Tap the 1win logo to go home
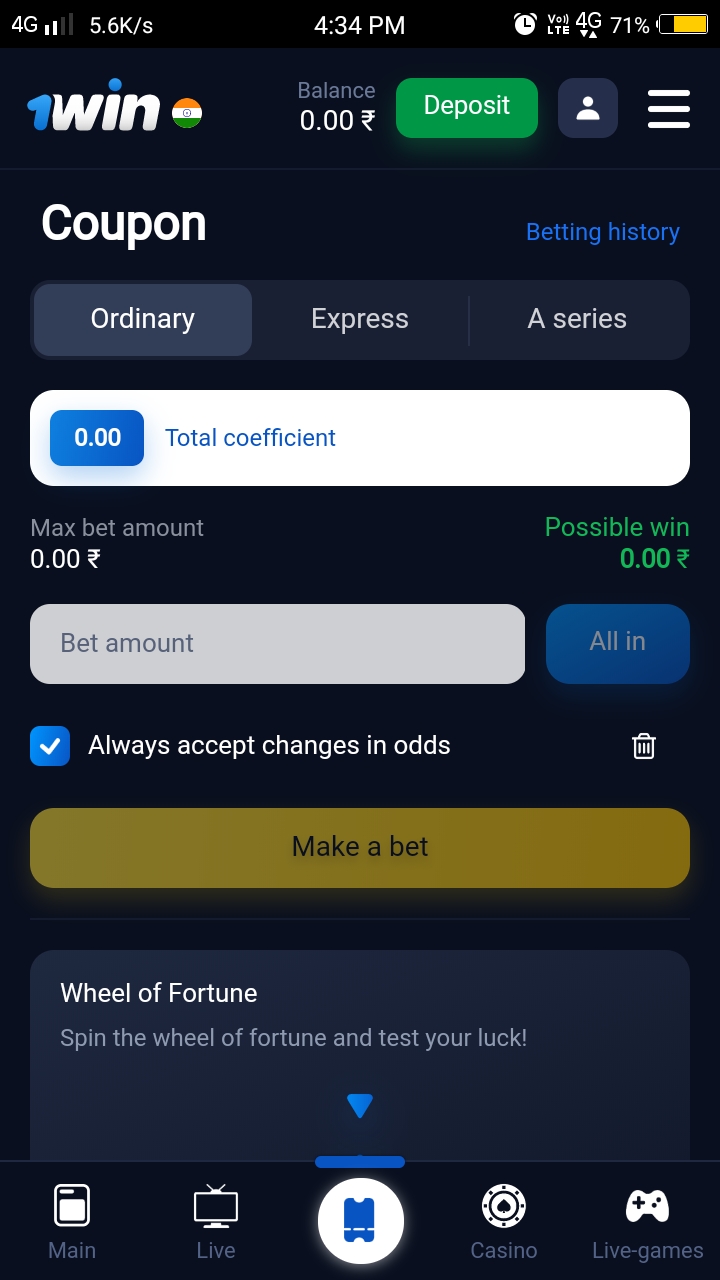The width and height of the screenshot is (720, 1280). (94, 110)
